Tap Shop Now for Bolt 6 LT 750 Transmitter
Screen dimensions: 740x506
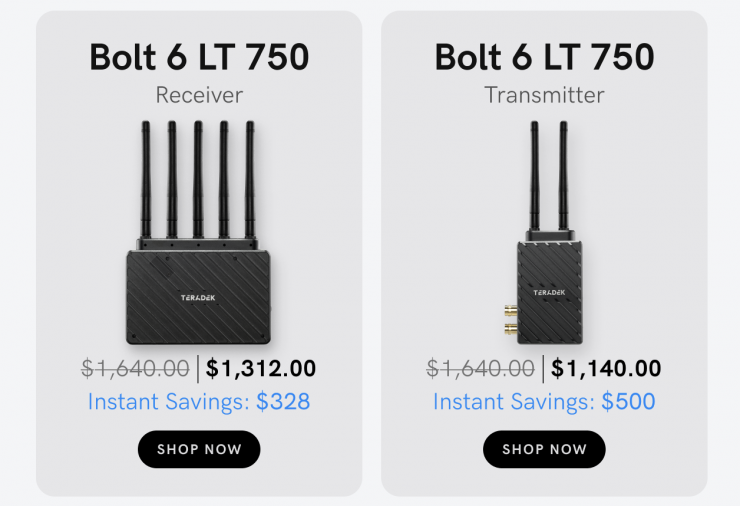click(x=544, y=449)
